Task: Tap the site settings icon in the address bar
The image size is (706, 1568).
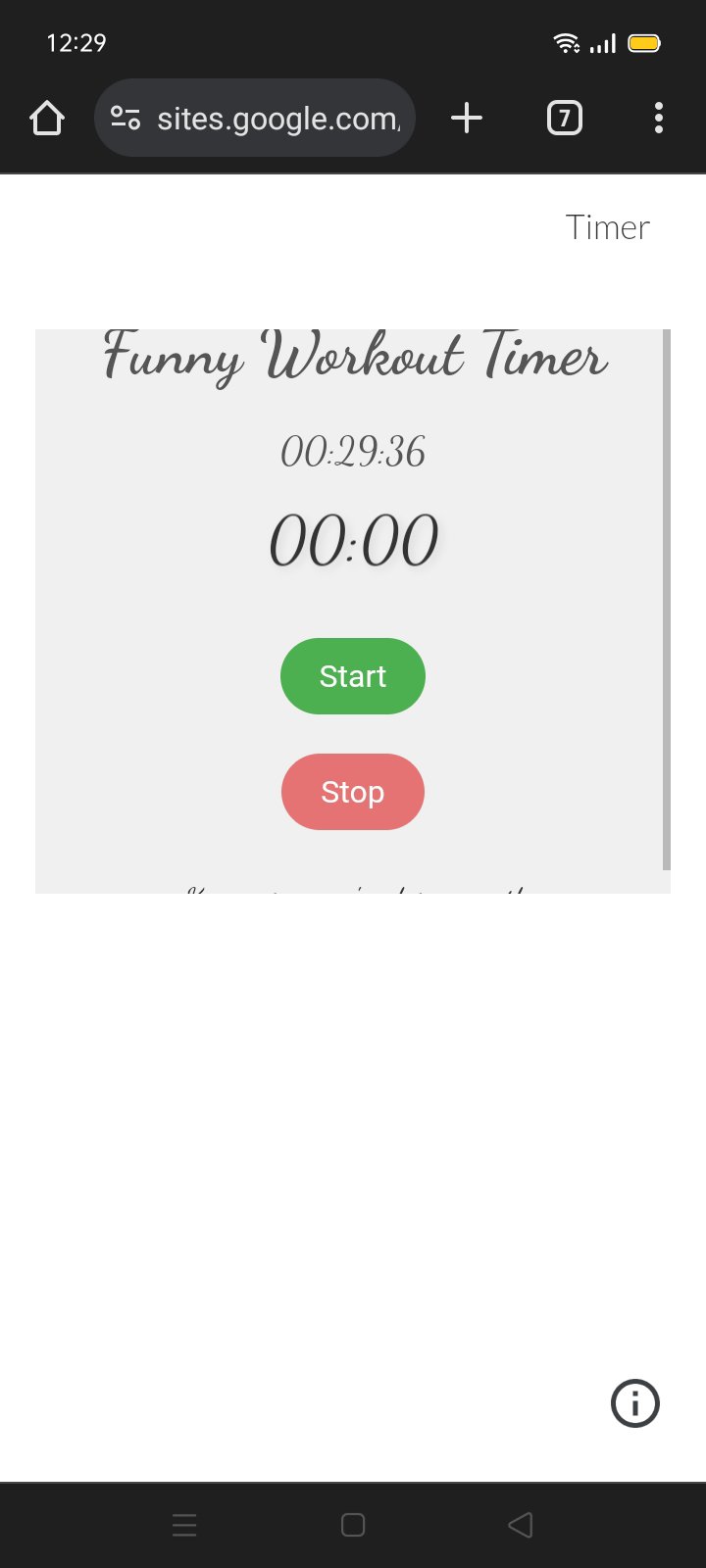Action: click(126, 118)
